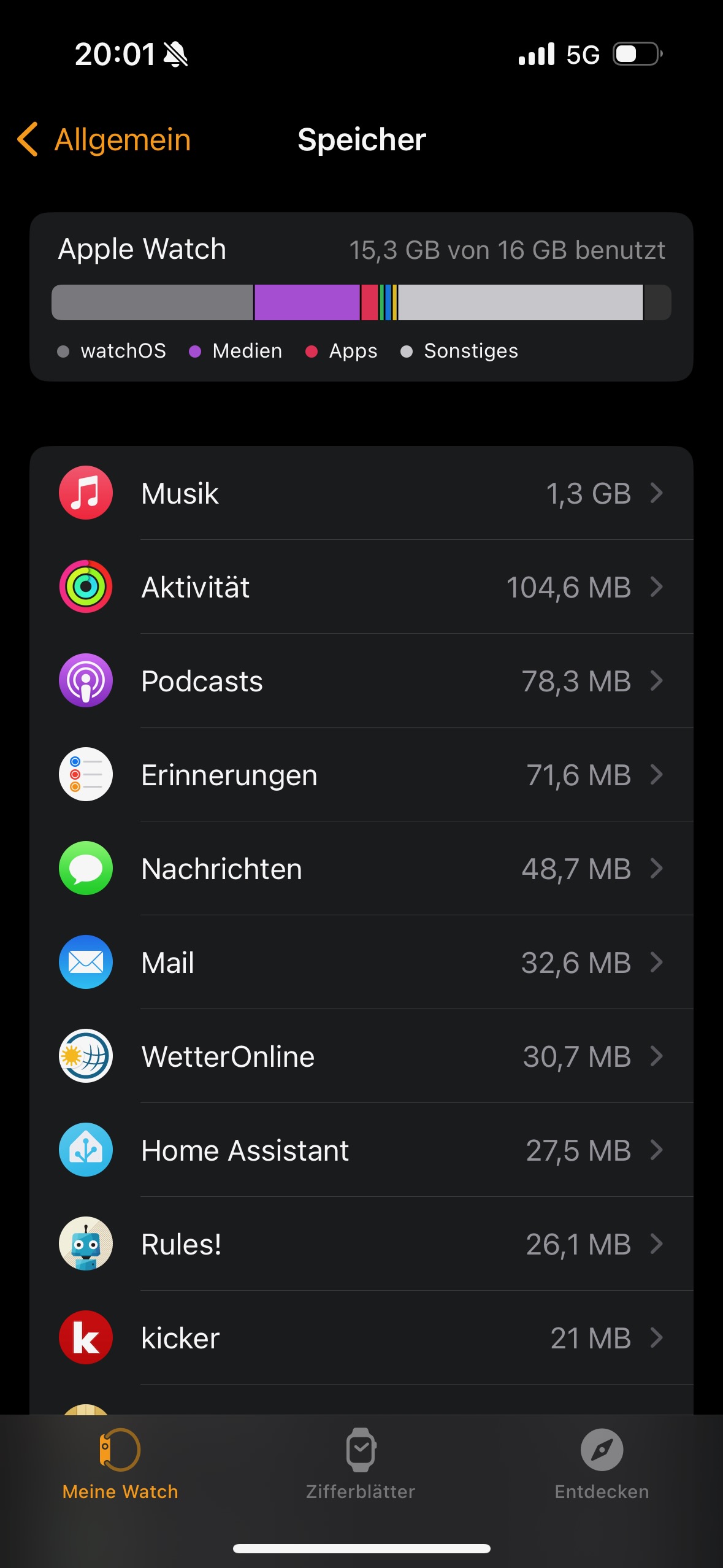View Podcasts storage usage
This screenshot has height=1568, width=723.
click(361, 681)
